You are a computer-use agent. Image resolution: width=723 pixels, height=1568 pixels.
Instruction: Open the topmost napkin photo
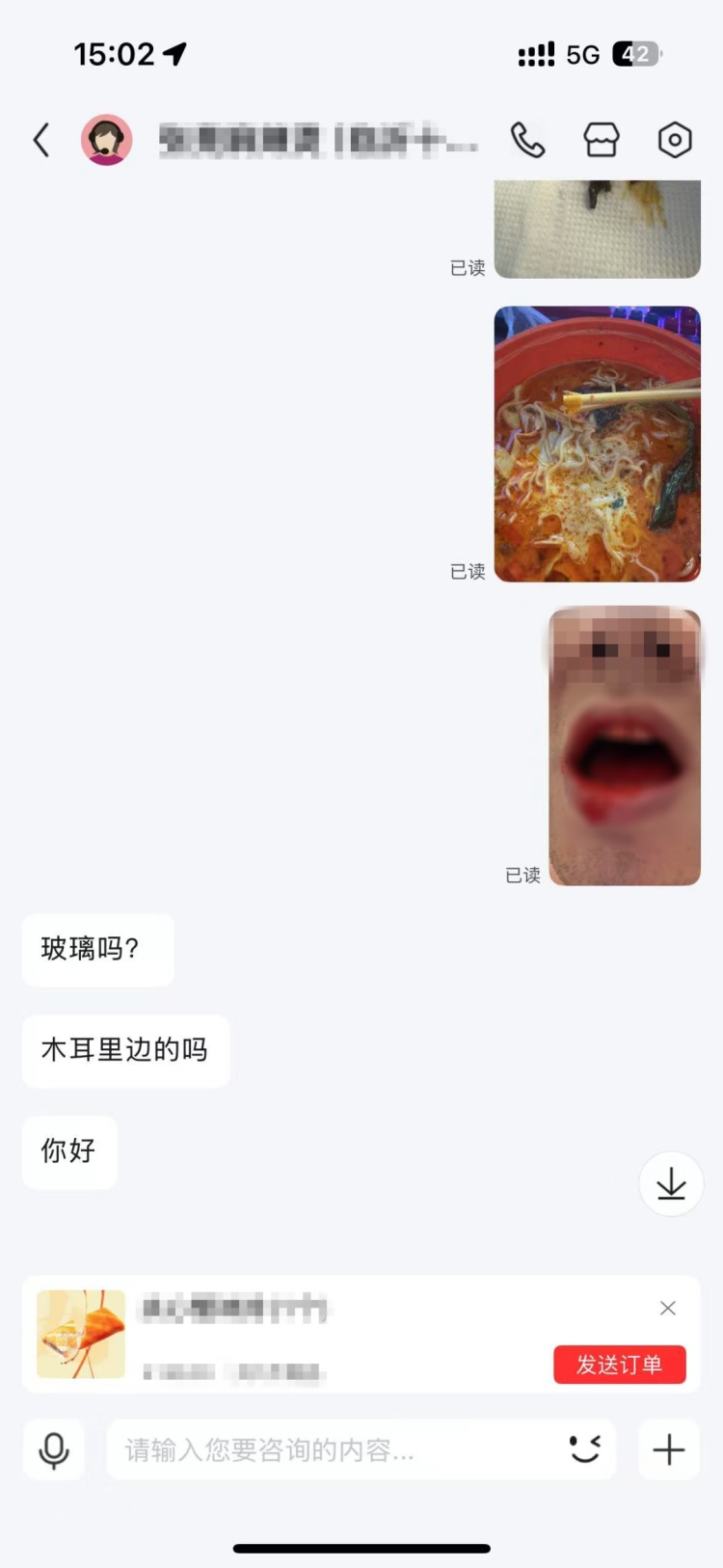(x=596, y=227)
